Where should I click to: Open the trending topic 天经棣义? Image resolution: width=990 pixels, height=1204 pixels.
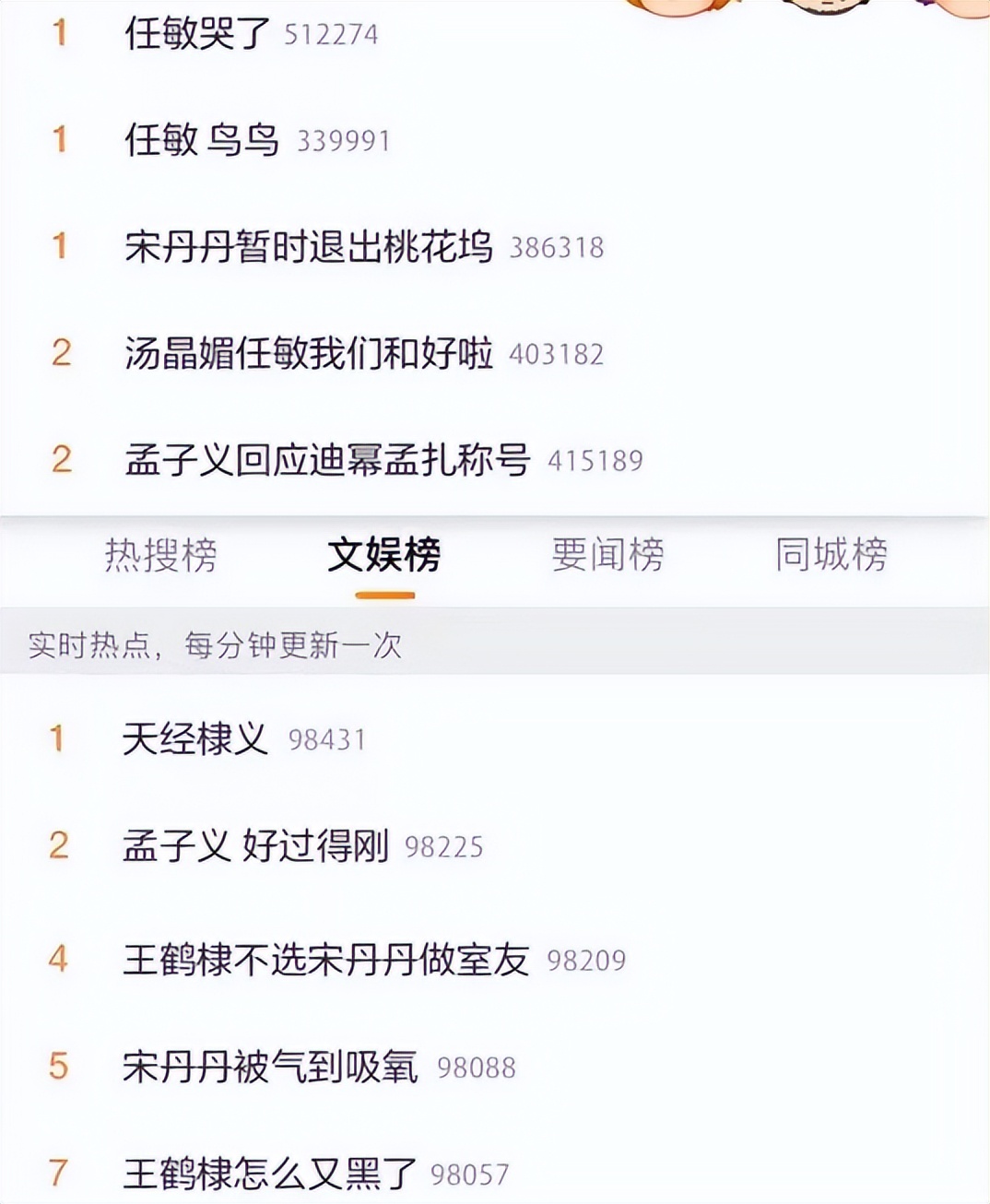(194, 738)
